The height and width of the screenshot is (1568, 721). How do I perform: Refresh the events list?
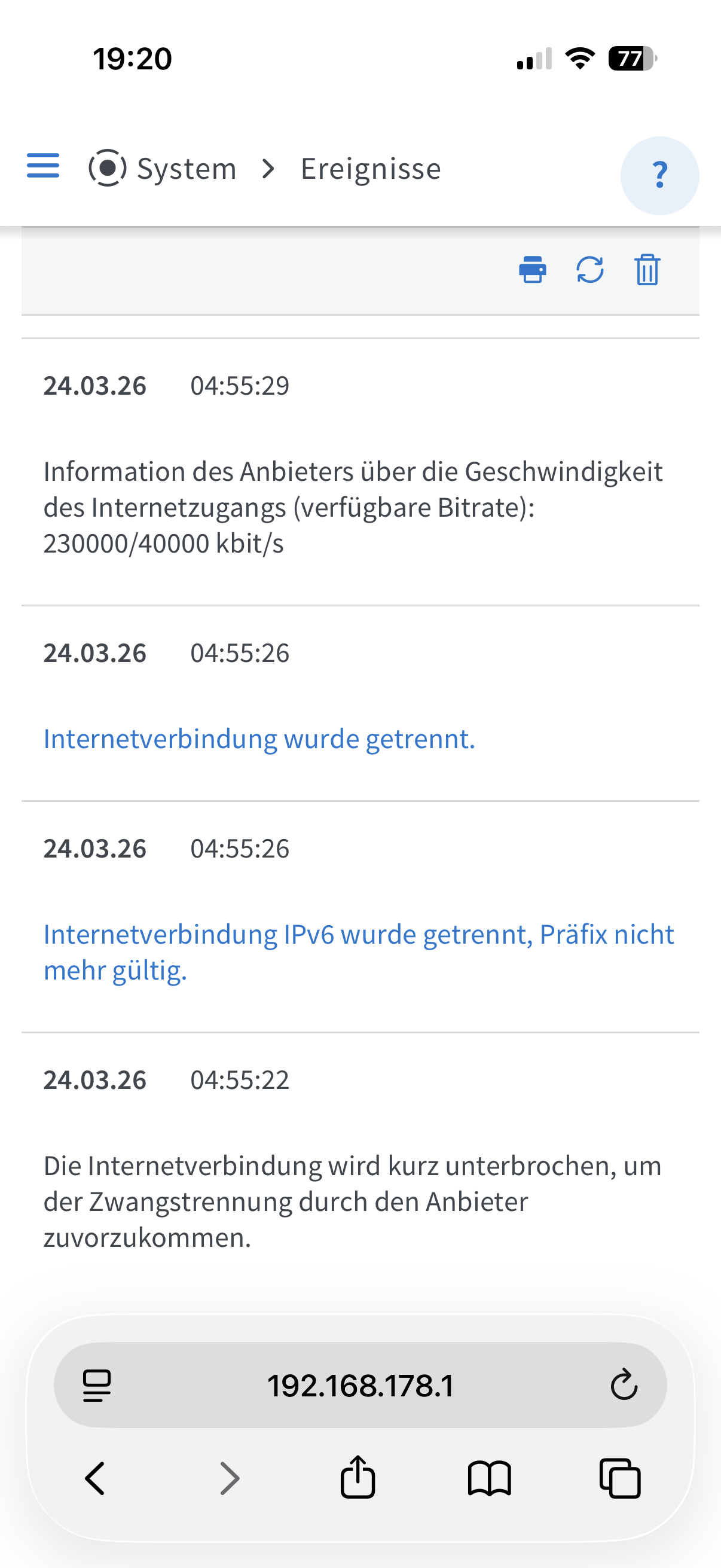589,270
